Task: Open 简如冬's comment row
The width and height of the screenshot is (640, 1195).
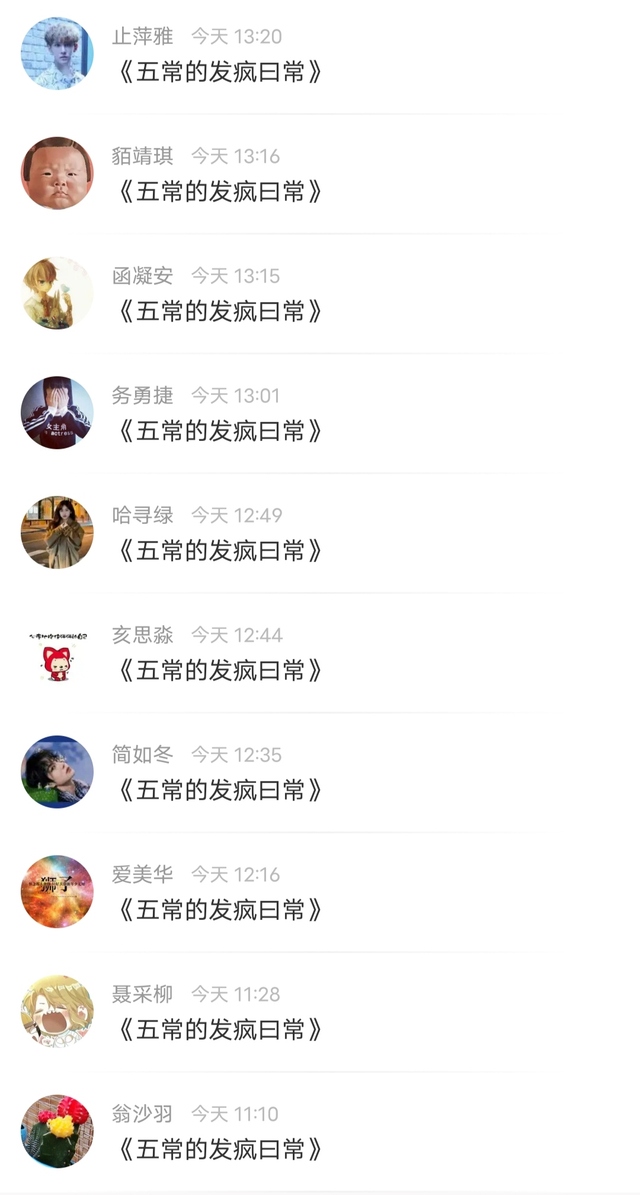Action: 320,772
